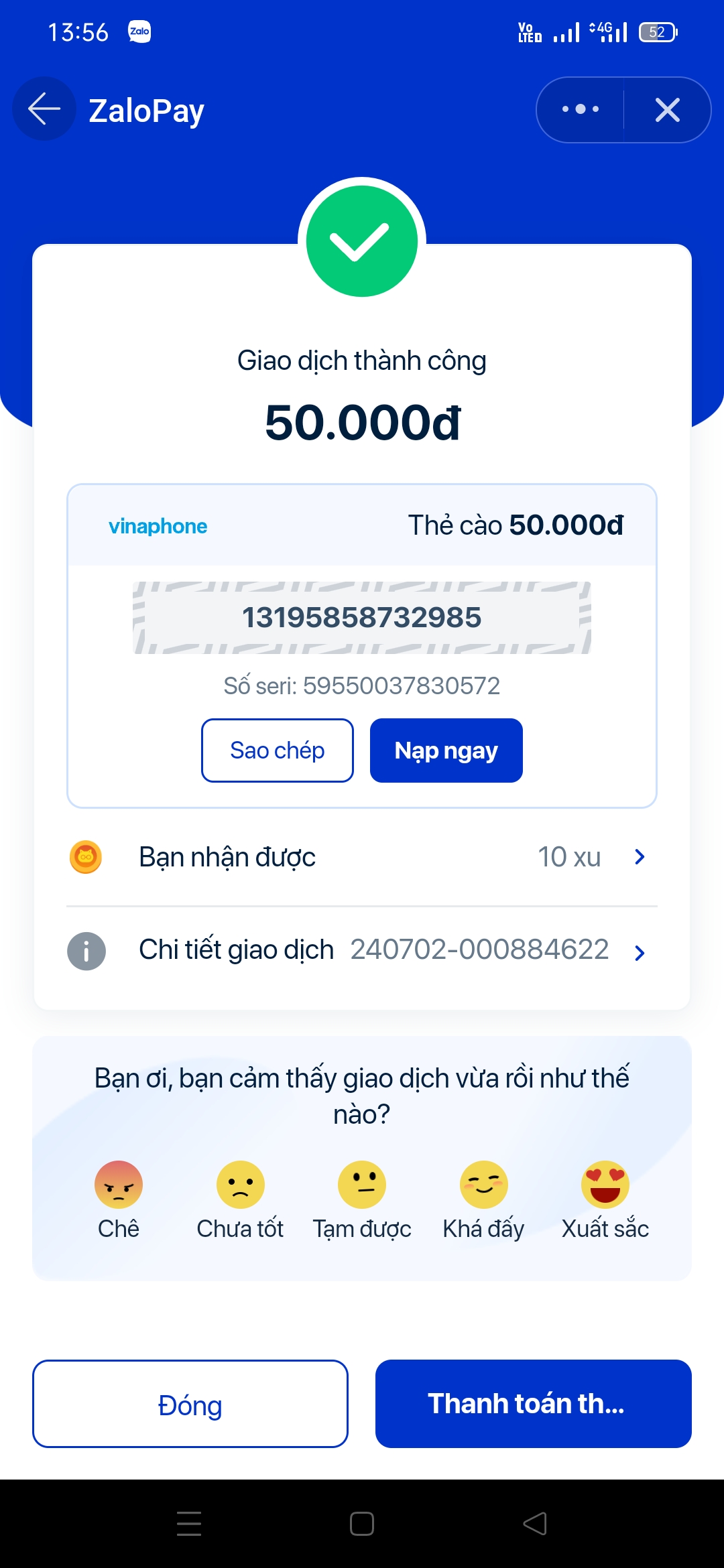Viewport: 724px width, 1568px height.
Task: Open recent apps from the navigation bar
Action: pos(189,1524)
